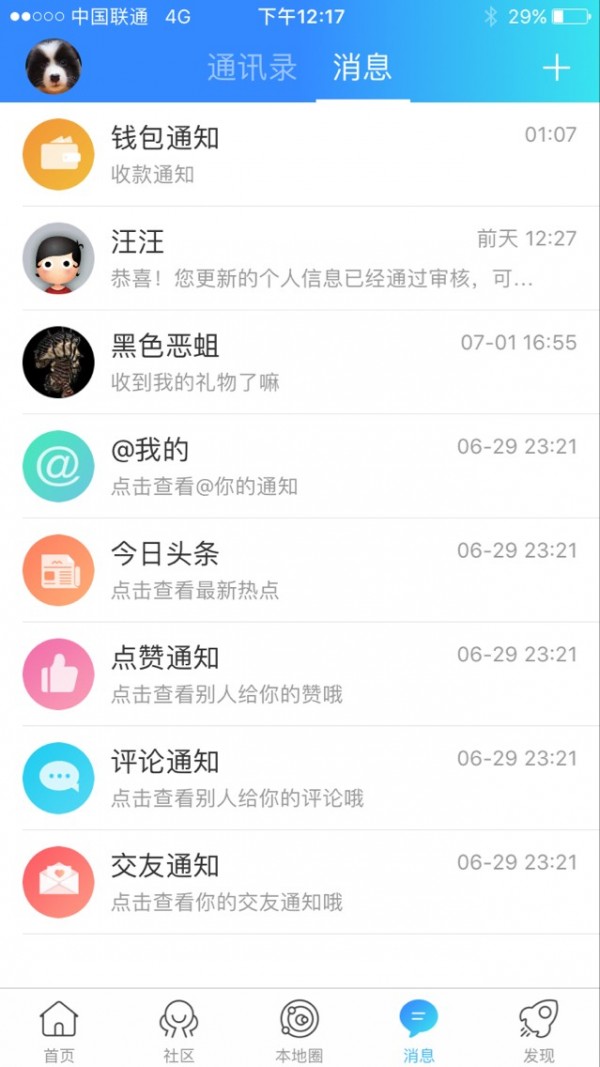This screenshot has width=600, height=1067.
Task: Go to the 首页 tab
Action: 59,1030
